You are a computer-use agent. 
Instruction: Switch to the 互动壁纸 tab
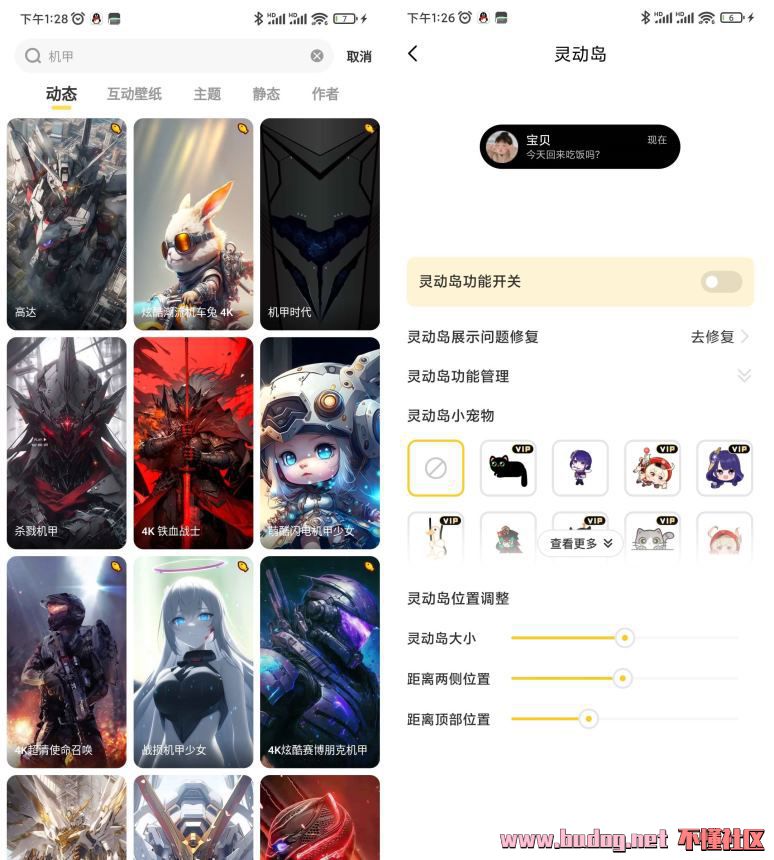point(134,94)
